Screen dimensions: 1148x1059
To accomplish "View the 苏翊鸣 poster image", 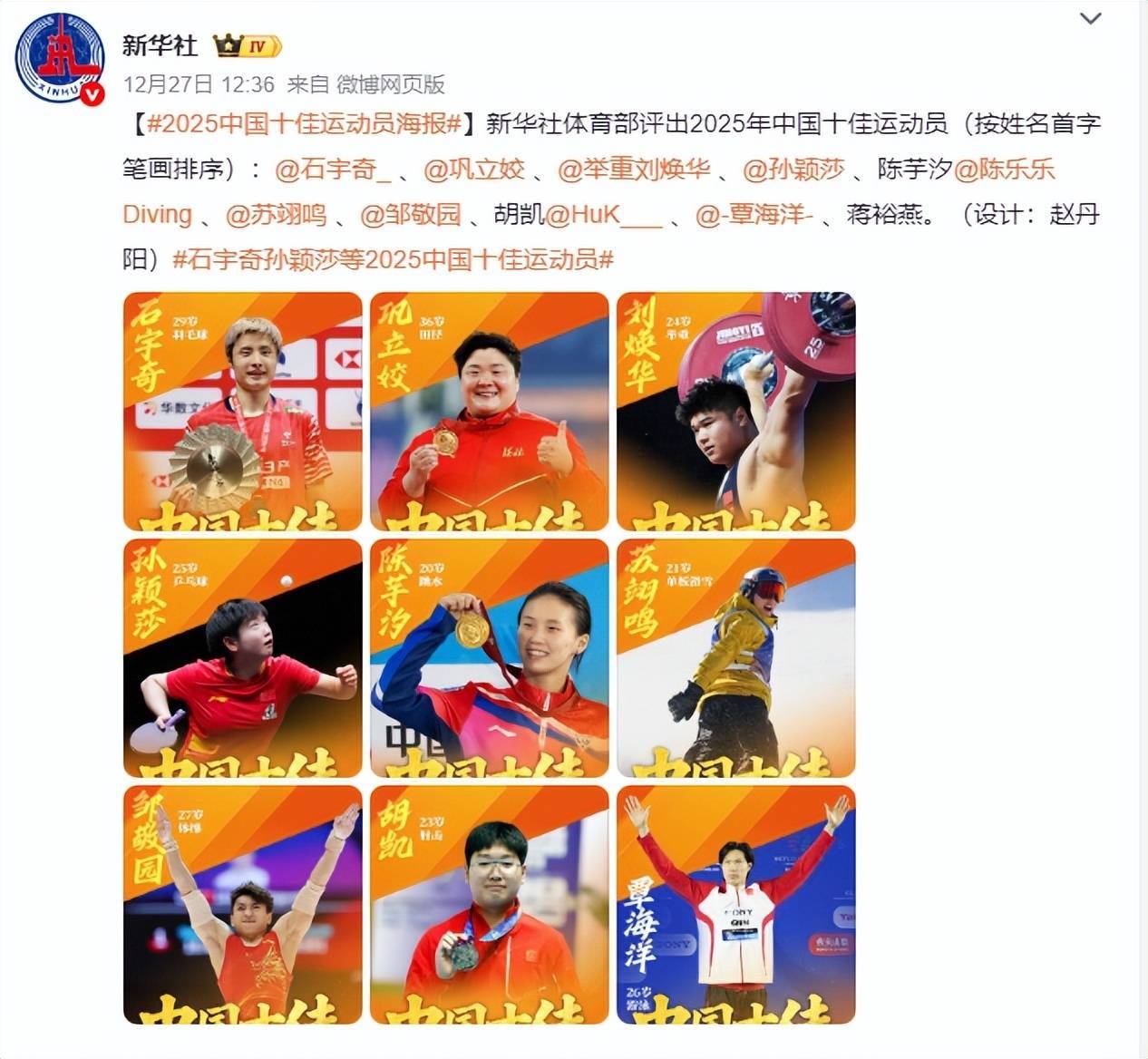I will (735, 658).
